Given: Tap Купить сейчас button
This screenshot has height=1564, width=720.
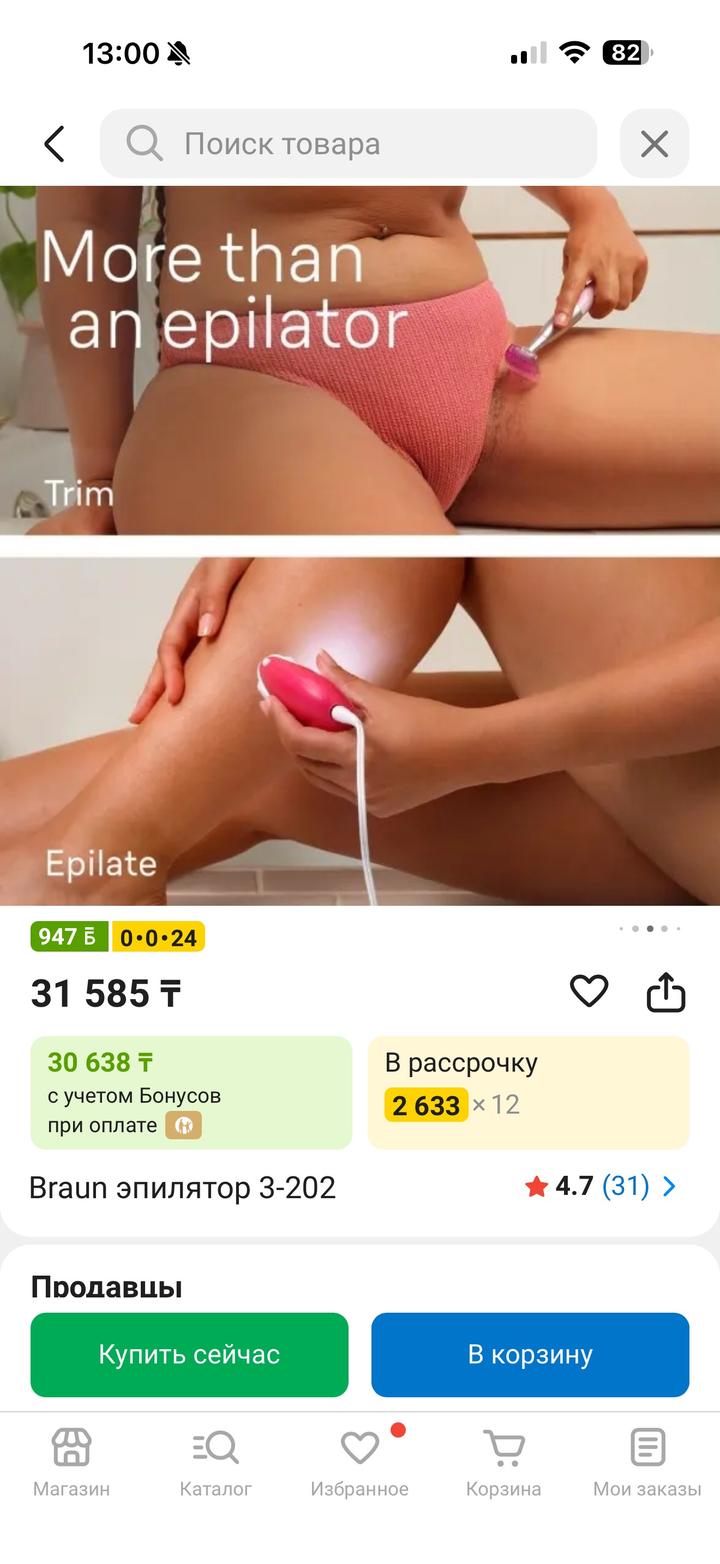Looking at the screenshot, I should coord(189,1354).
